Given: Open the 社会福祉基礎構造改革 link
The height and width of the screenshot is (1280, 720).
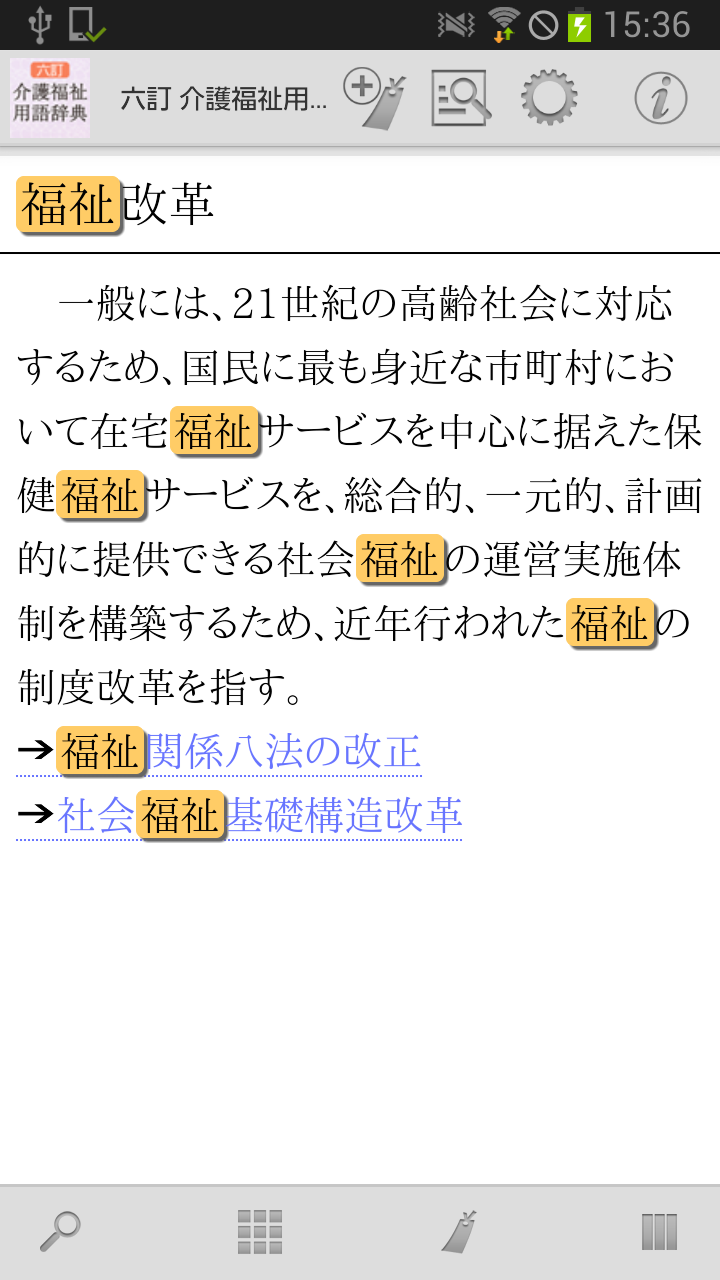Looking at the screenshot, I should click(x=260, y=816).
